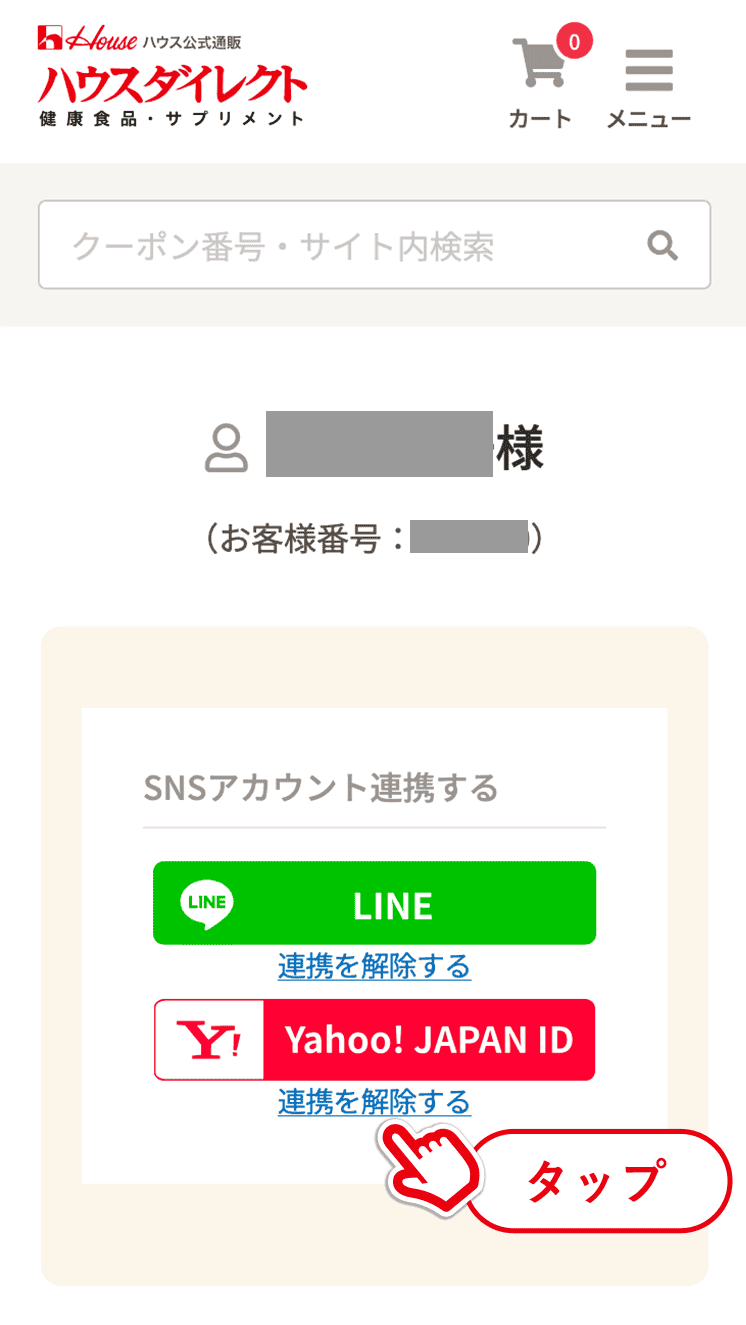Tap the coupon number and site search field

tap(374, 245)
